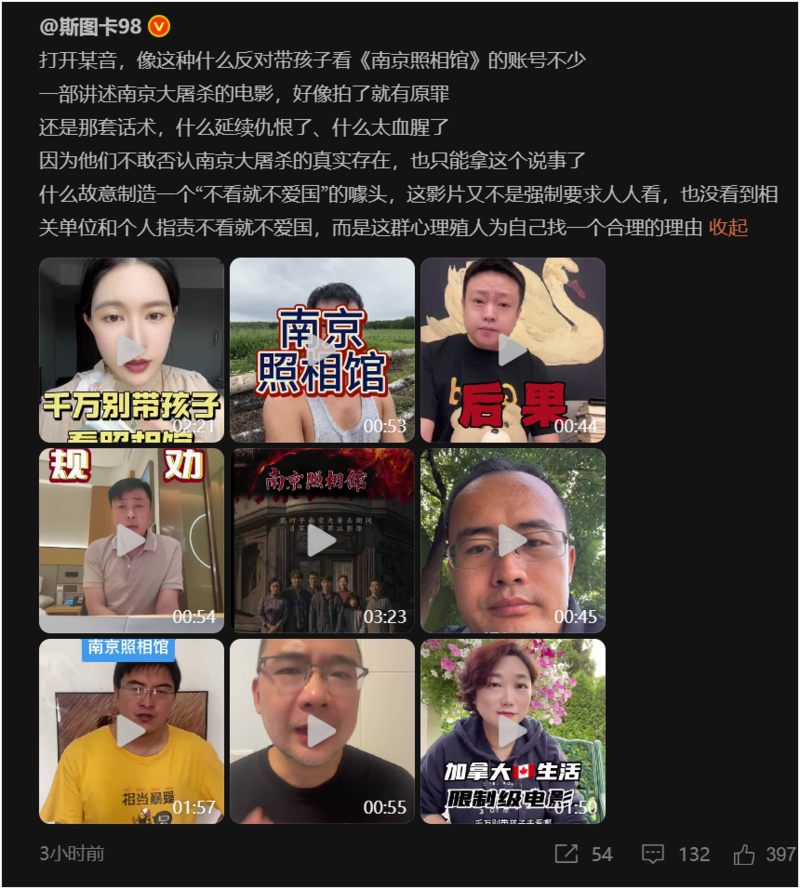The image size is (800, 889).
Task: Open 斯图卡98's profile
Action: click(90, 27)
